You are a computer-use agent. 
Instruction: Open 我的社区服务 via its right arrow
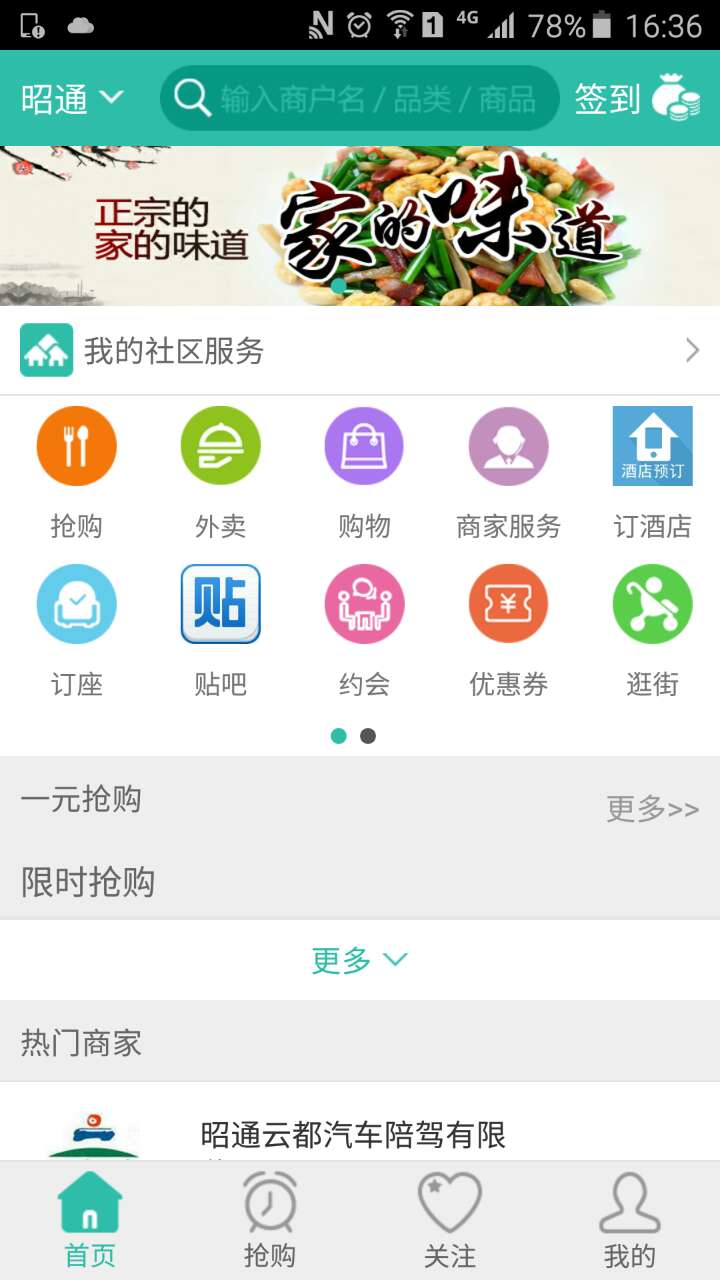click(691, 350)
